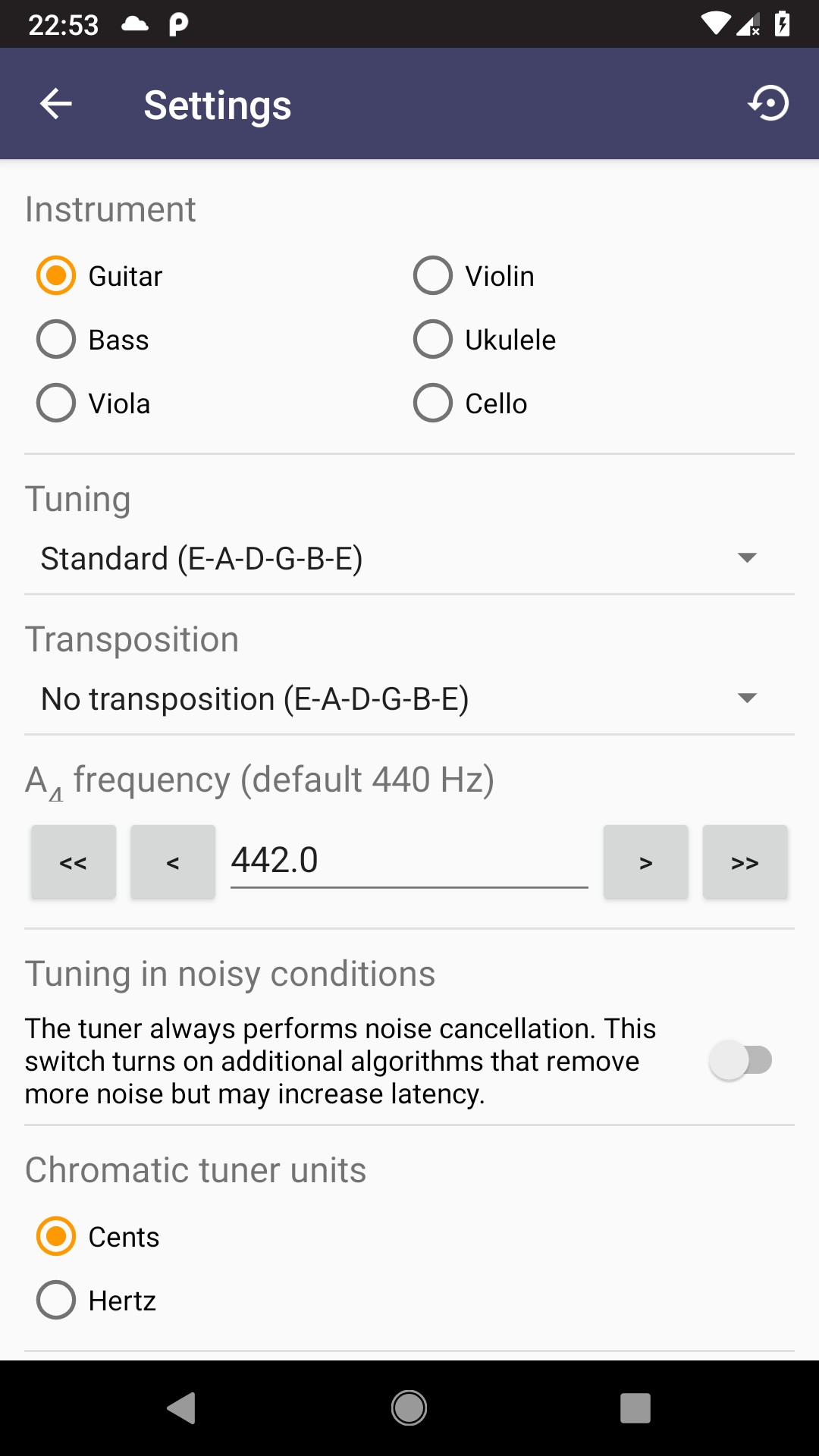Select the Guitar instrument option
The image size is (819, 1456).
point(99,275)
